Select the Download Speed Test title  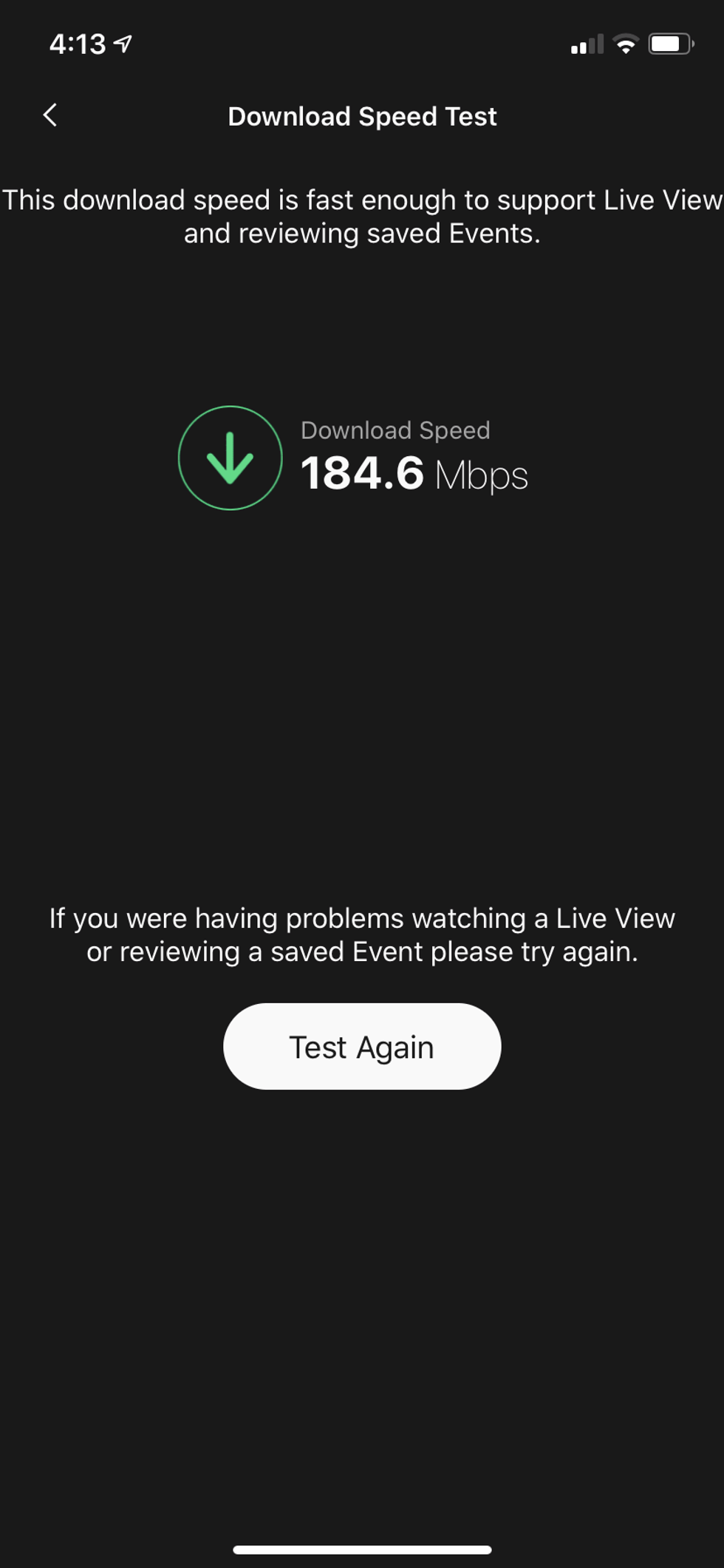pos(362,116)
